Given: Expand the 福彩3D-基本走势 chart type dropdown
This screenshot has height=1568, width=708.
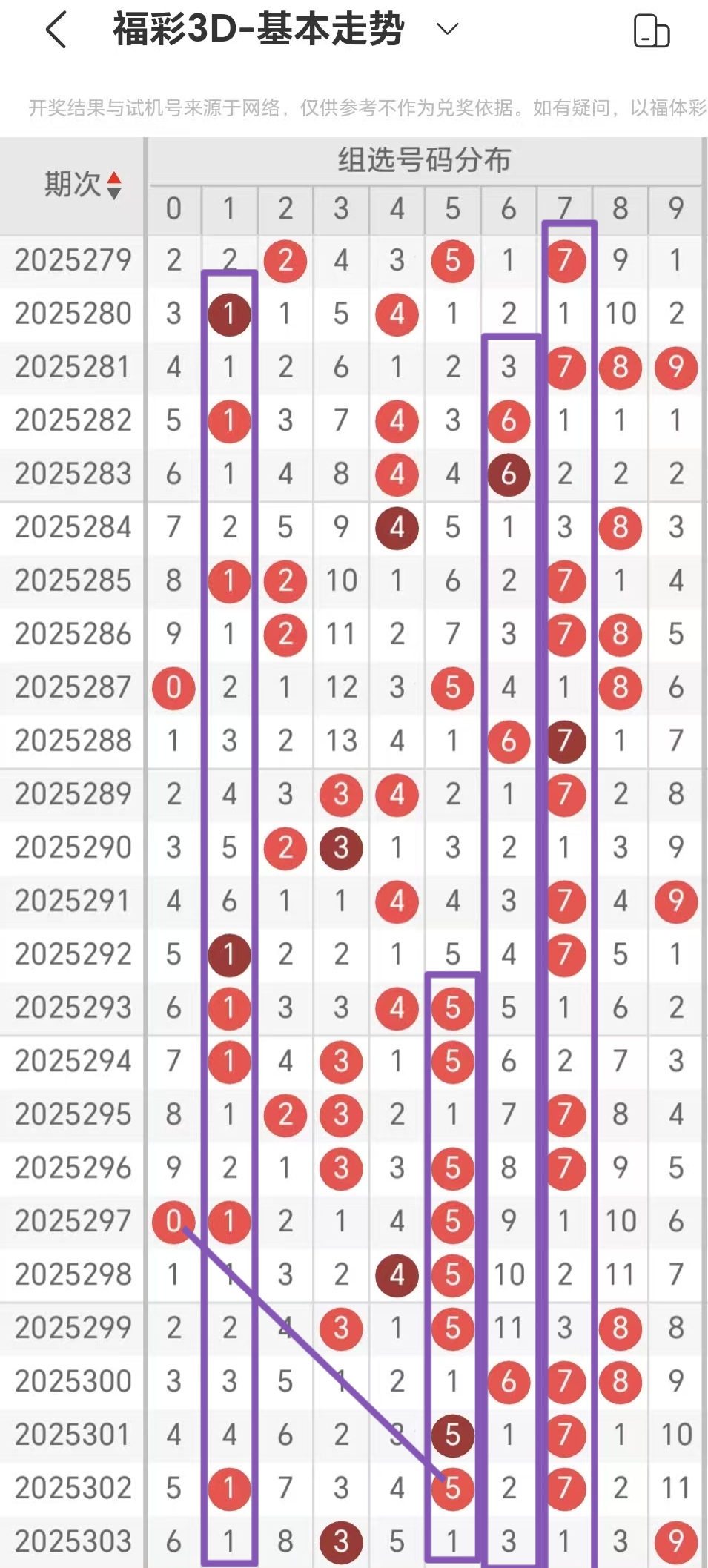Looking at the screenshot, I should [447, 30].
